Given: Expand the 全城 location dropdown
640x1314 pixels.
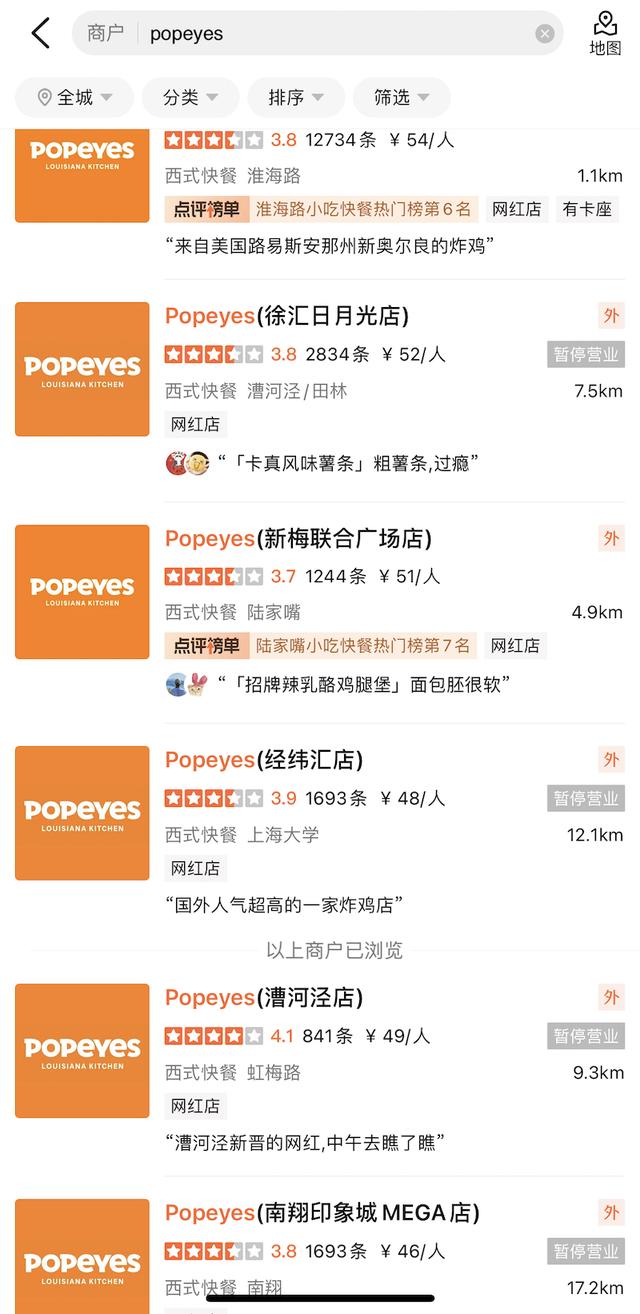Looking at the screenshot, I should point(74,97).
